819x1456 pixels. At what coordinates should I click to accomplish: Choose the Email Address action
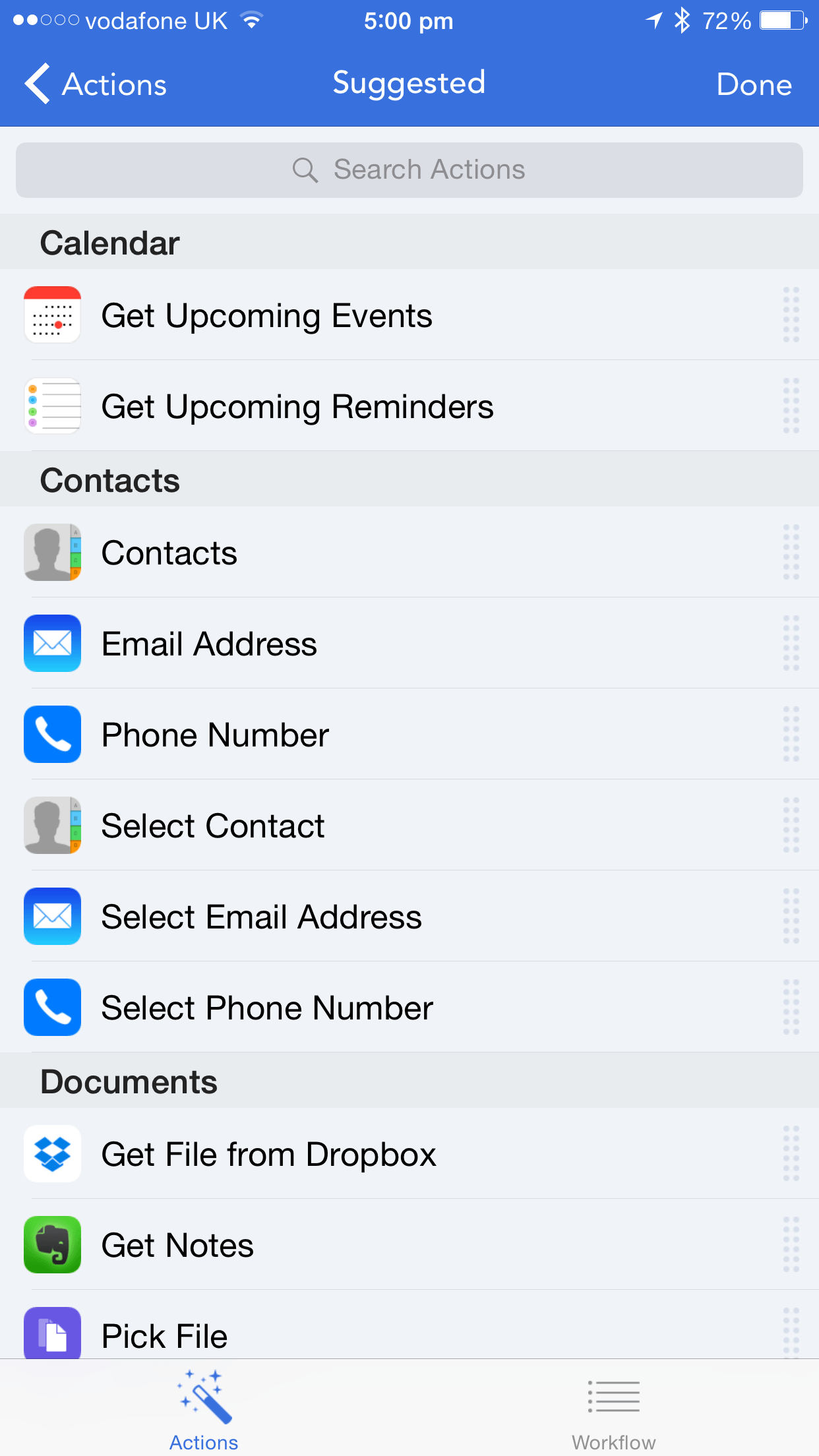coord(409,643)
